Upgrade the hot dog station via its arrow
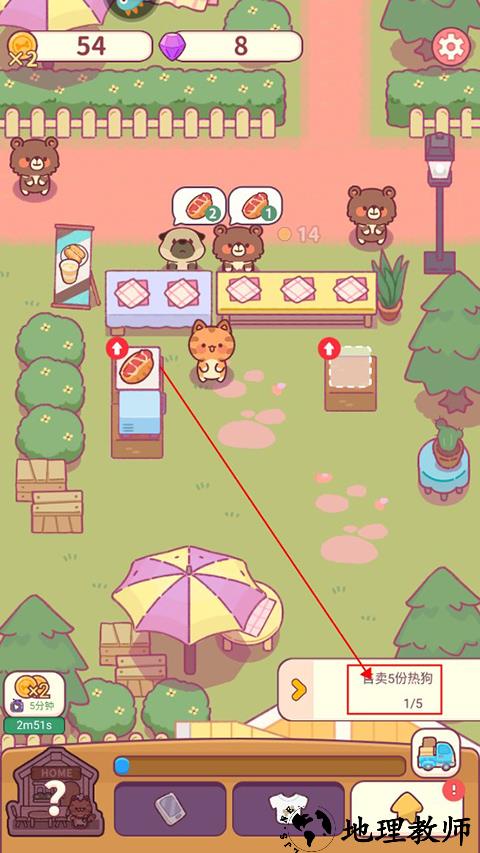Viewport: 480px width, 853px height. tap(117, 348)
